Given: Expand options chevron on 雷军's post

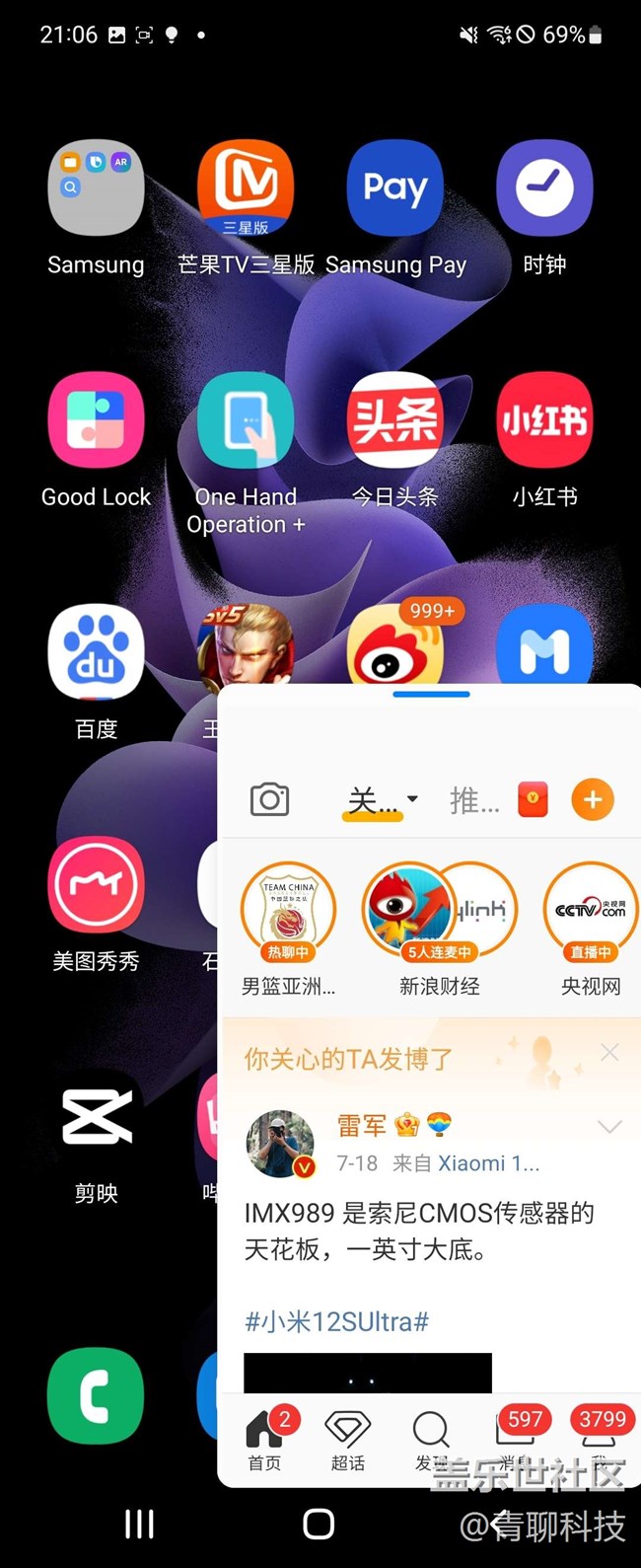Looking at the screenshot, I should click(609, 1127).
